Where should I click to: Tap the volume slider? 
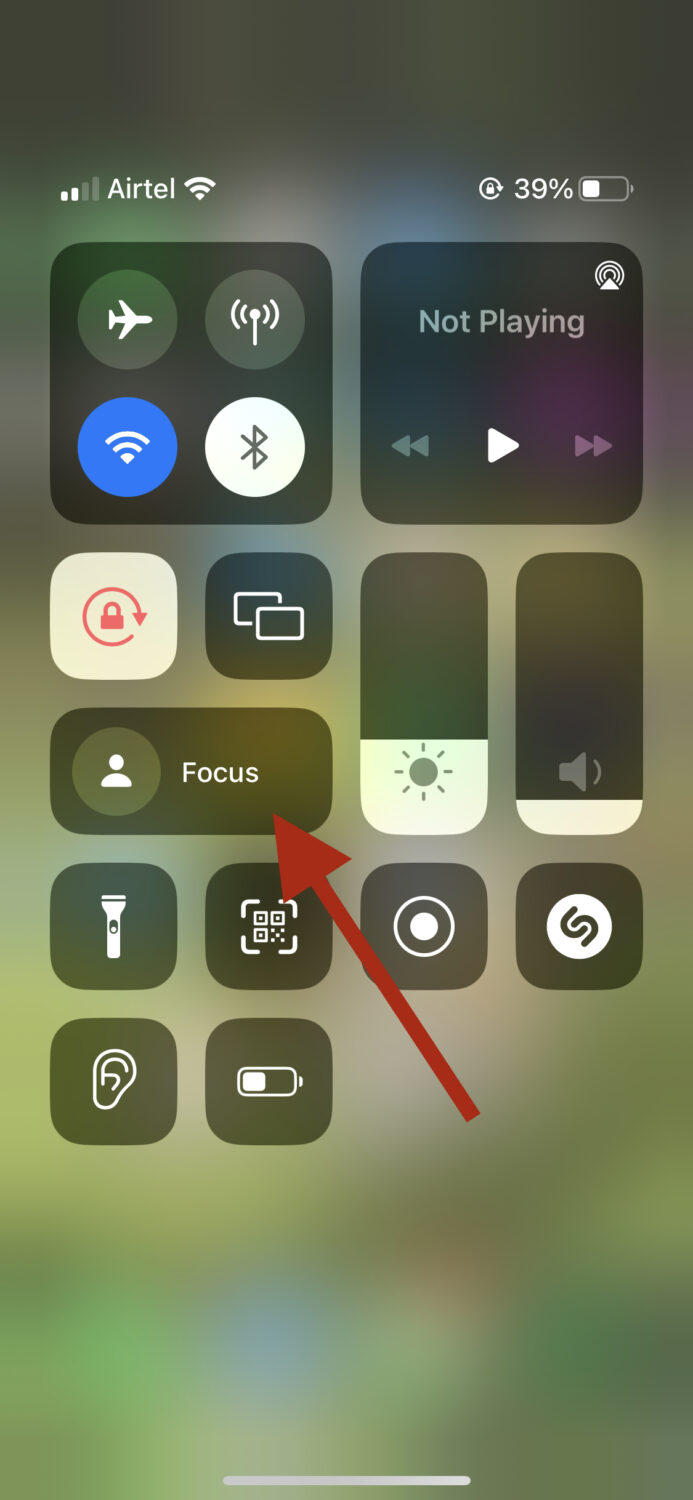pyautogui.click(x=579, y=694)
